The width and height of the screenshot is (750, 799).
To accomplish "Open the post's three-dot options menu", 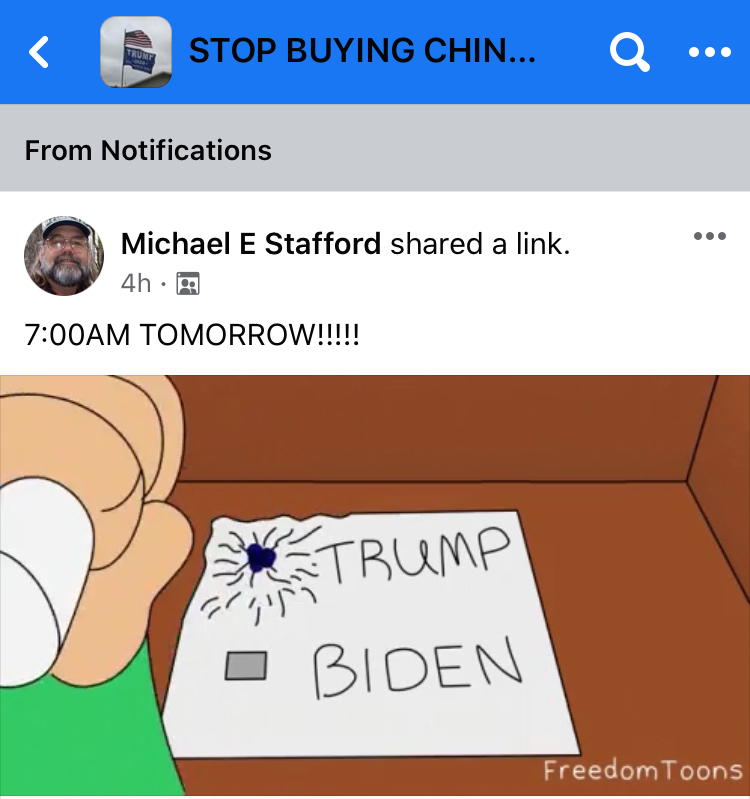I will 709,237.
